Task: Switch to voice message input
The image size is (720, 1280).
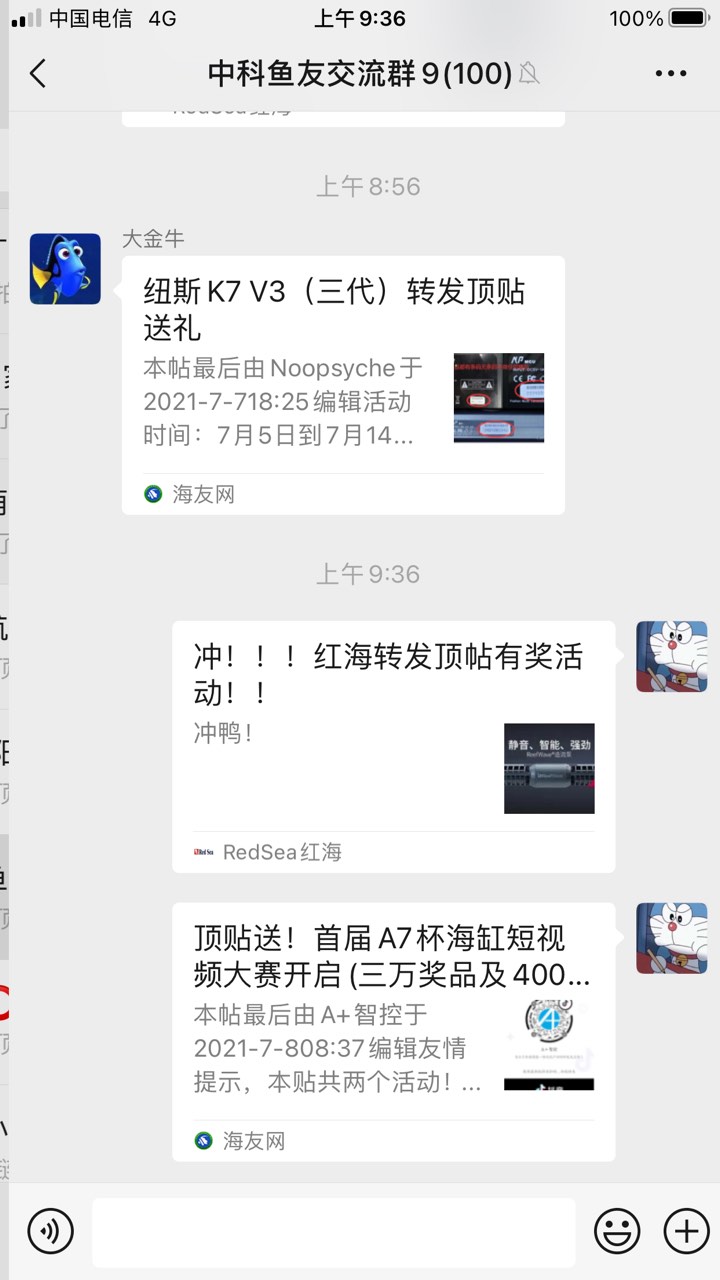Action: (50, 1231)
